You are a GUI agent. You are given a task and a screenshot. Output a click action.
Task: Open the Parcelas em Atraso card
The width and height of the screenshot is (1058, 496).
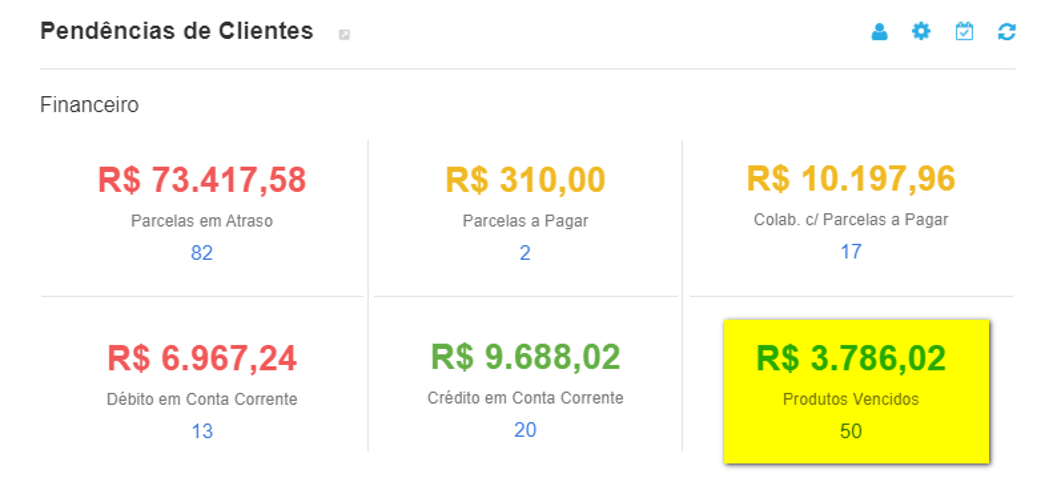[x=202, y=215]
